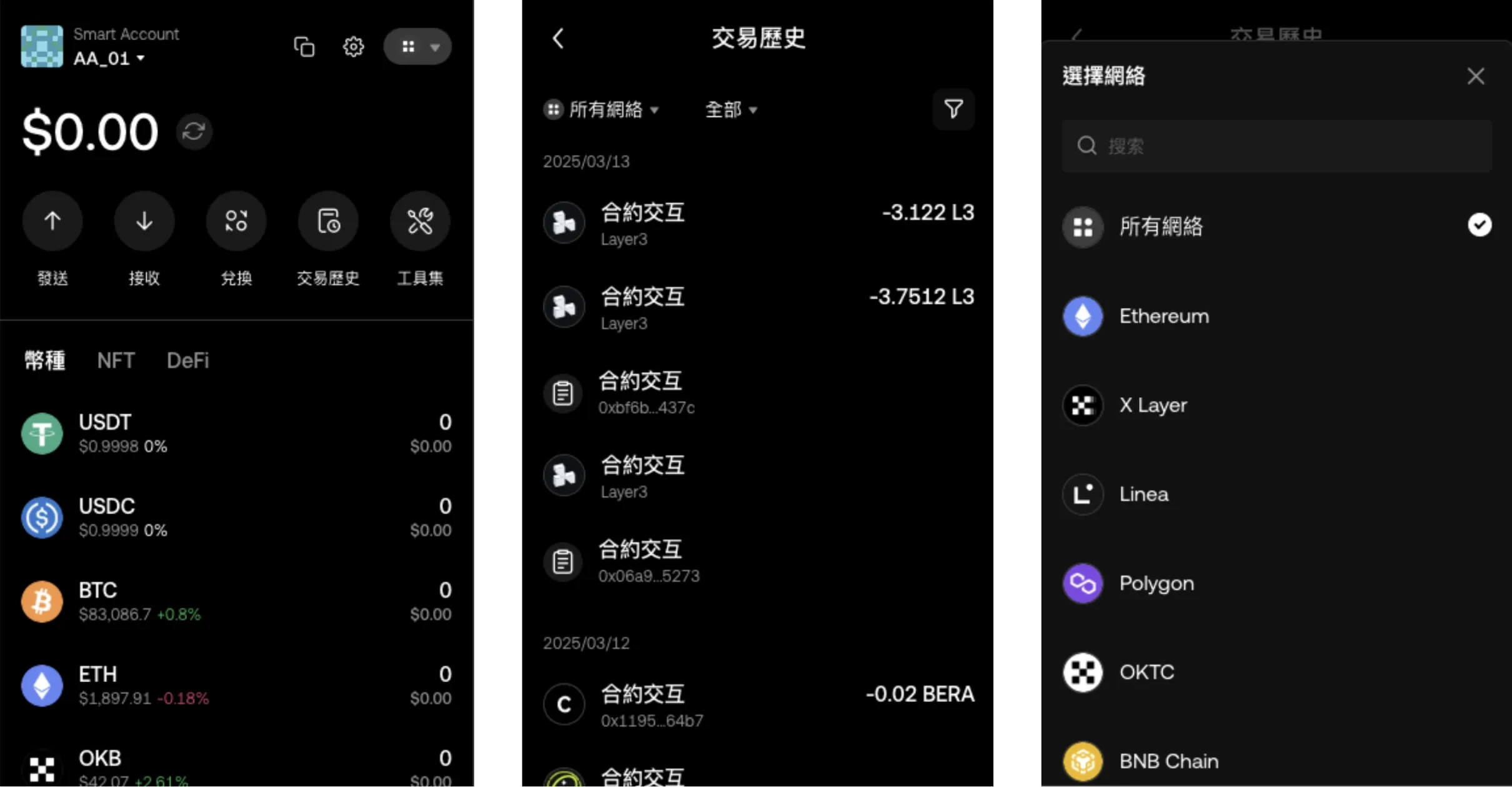The width and height of the screenshot is (1512, 787).
Task: Open the -0.02 BERA transaction
Action: [758, 705]
